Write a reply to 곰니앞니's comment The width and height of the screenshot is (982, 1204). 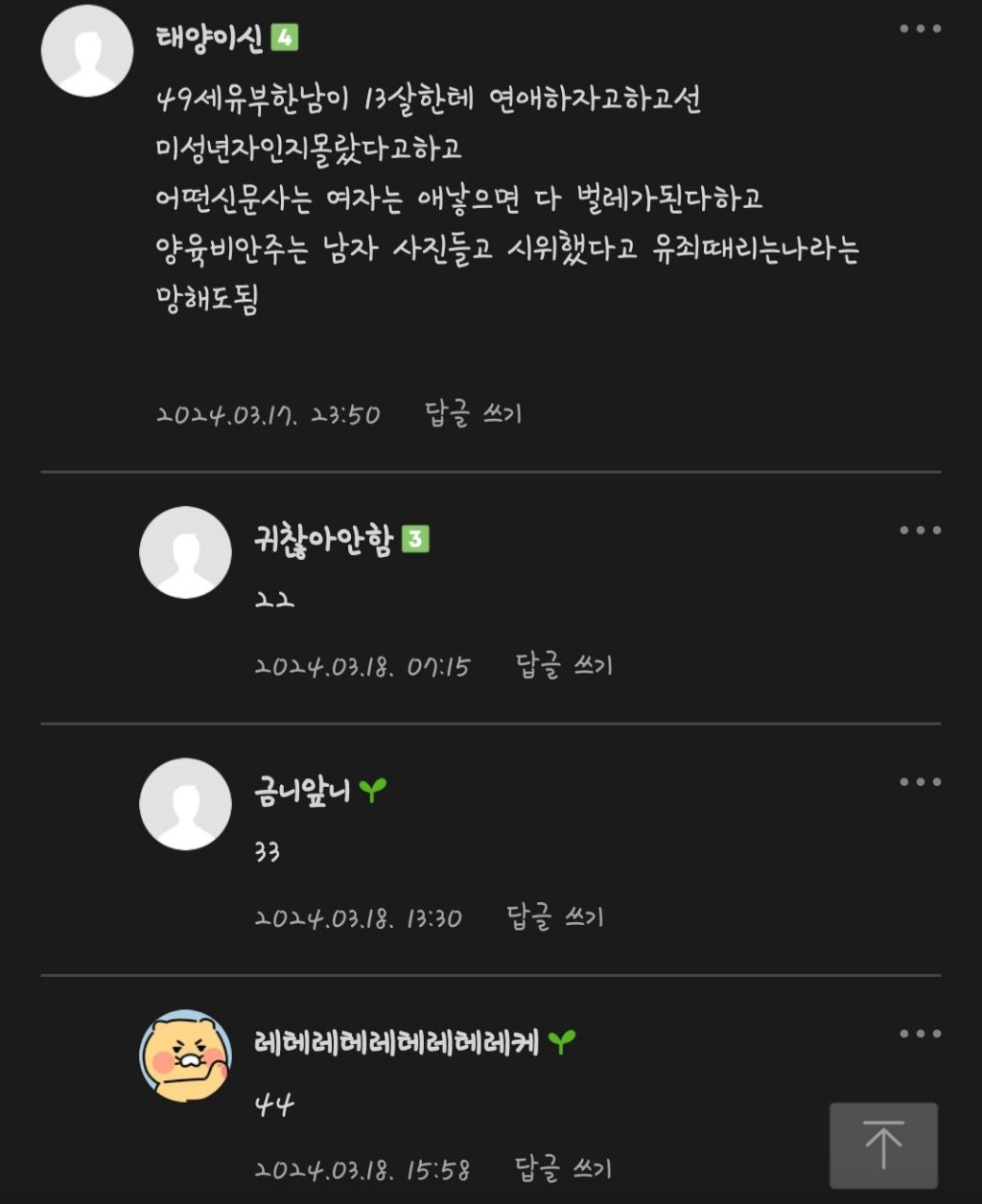(555, 918)
